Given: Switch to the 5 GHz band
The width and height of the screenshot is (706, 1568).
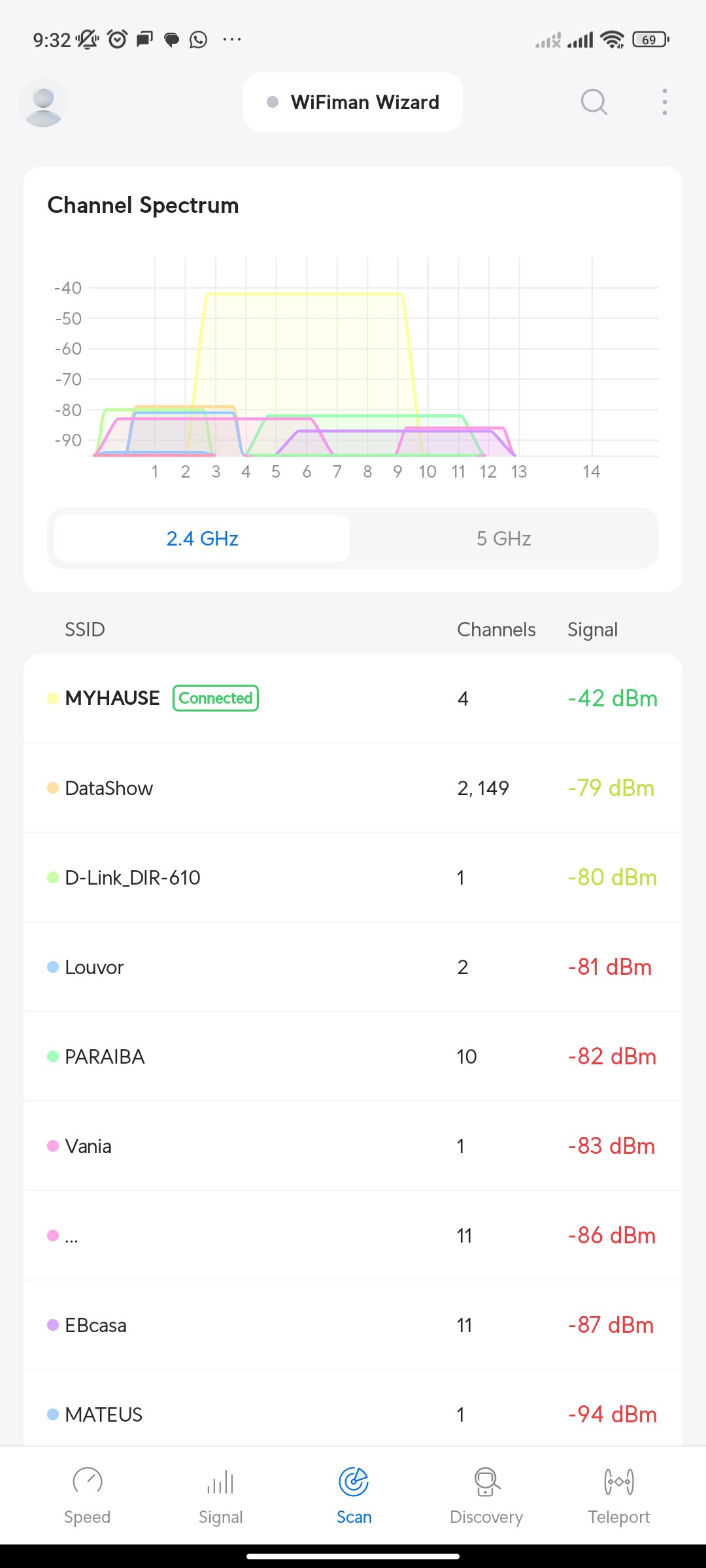Looking at the screenshot, I should 503,538.
